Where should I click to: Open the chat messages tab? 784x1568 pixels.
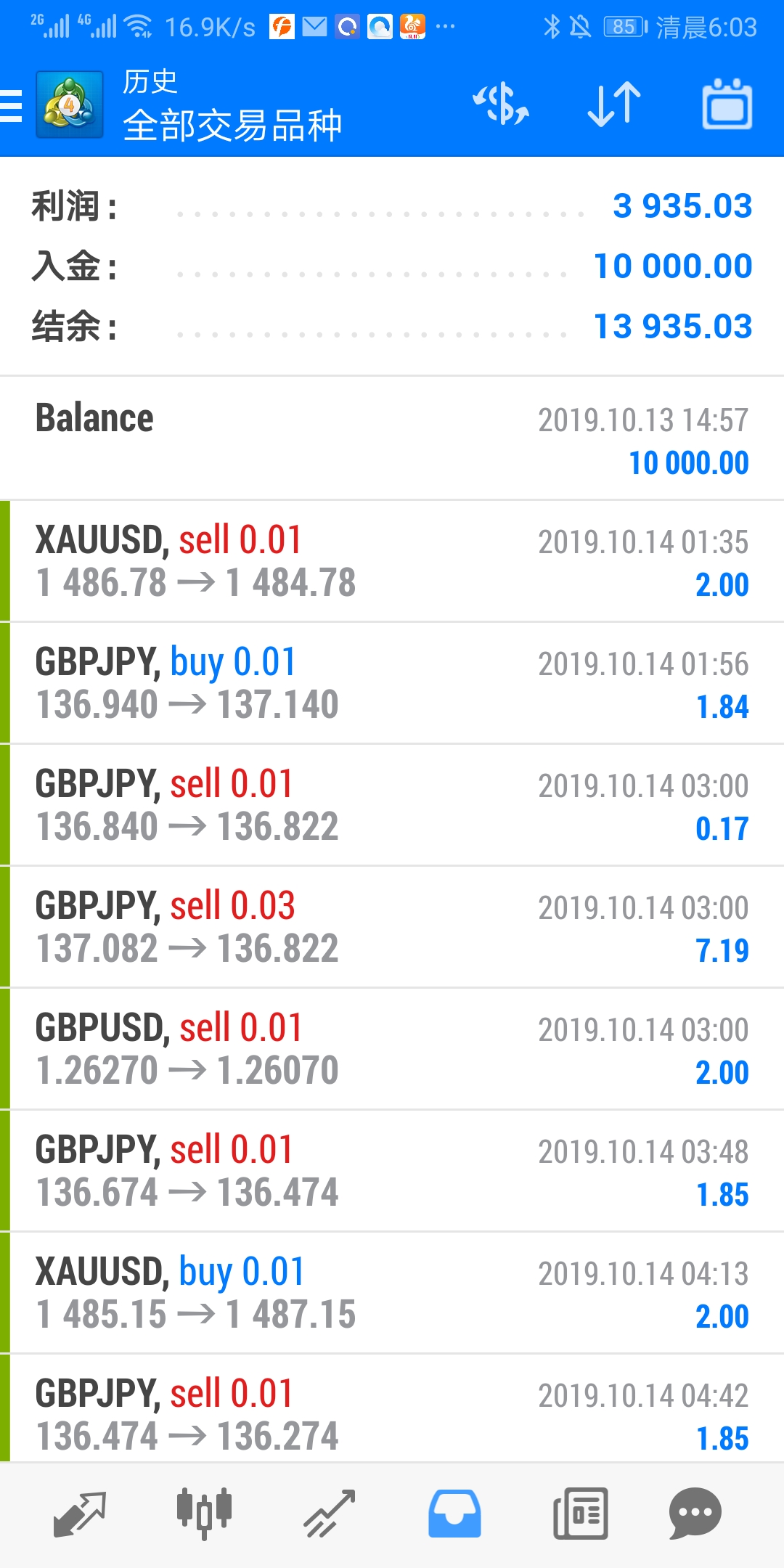pos(695,1514)
